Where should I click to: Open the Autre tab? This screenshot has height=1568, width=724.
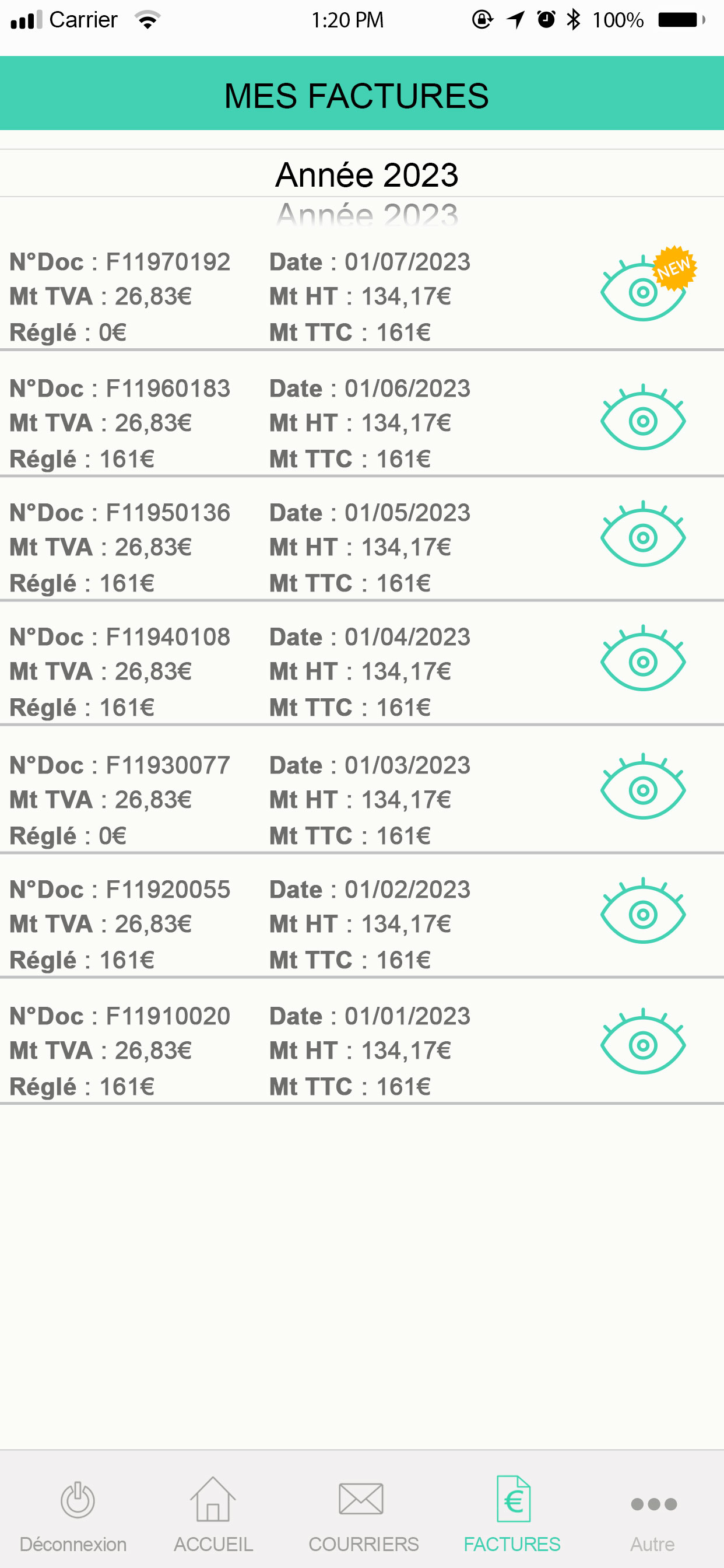(x=653, y=1514)
